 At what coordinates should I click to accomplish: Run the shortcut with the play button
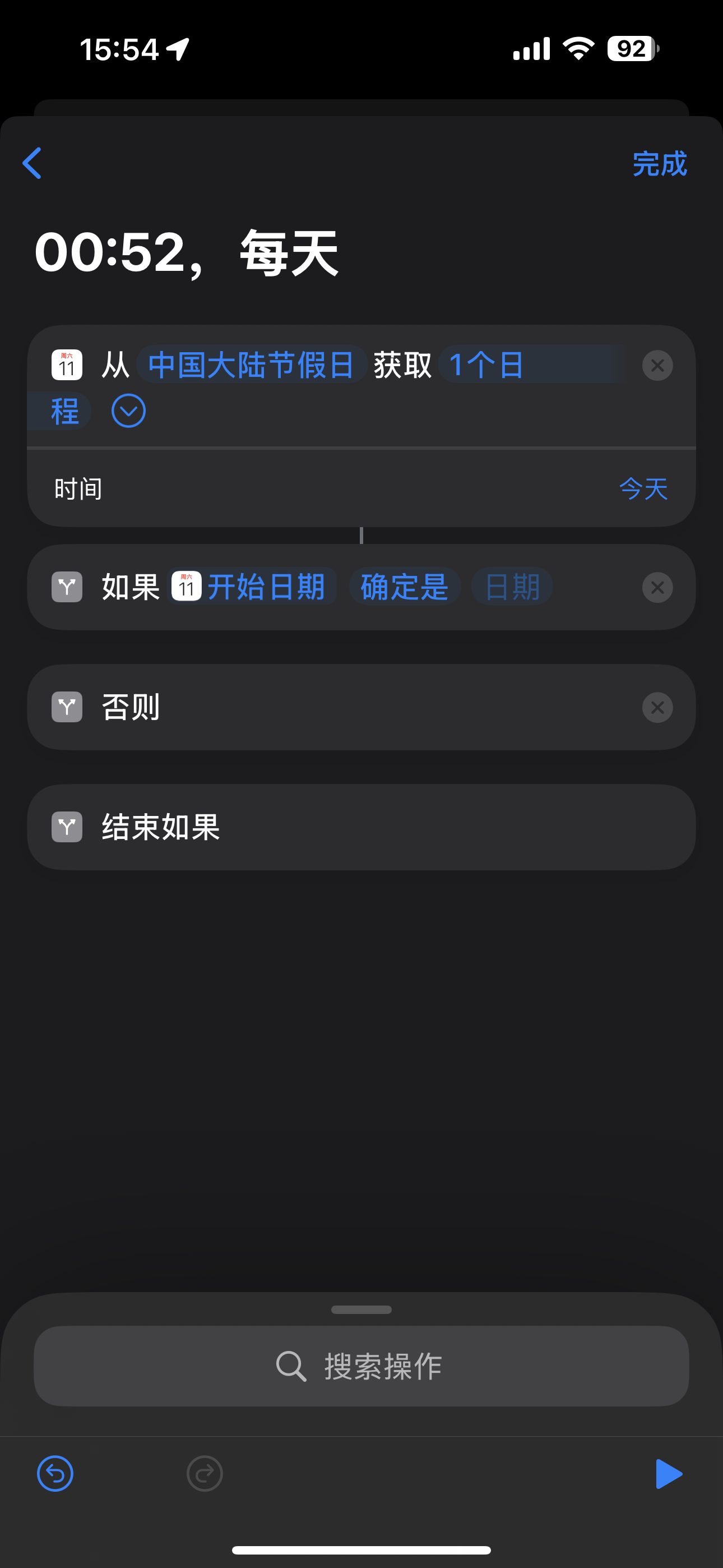pyautogui.click(x=668, y=1474)
